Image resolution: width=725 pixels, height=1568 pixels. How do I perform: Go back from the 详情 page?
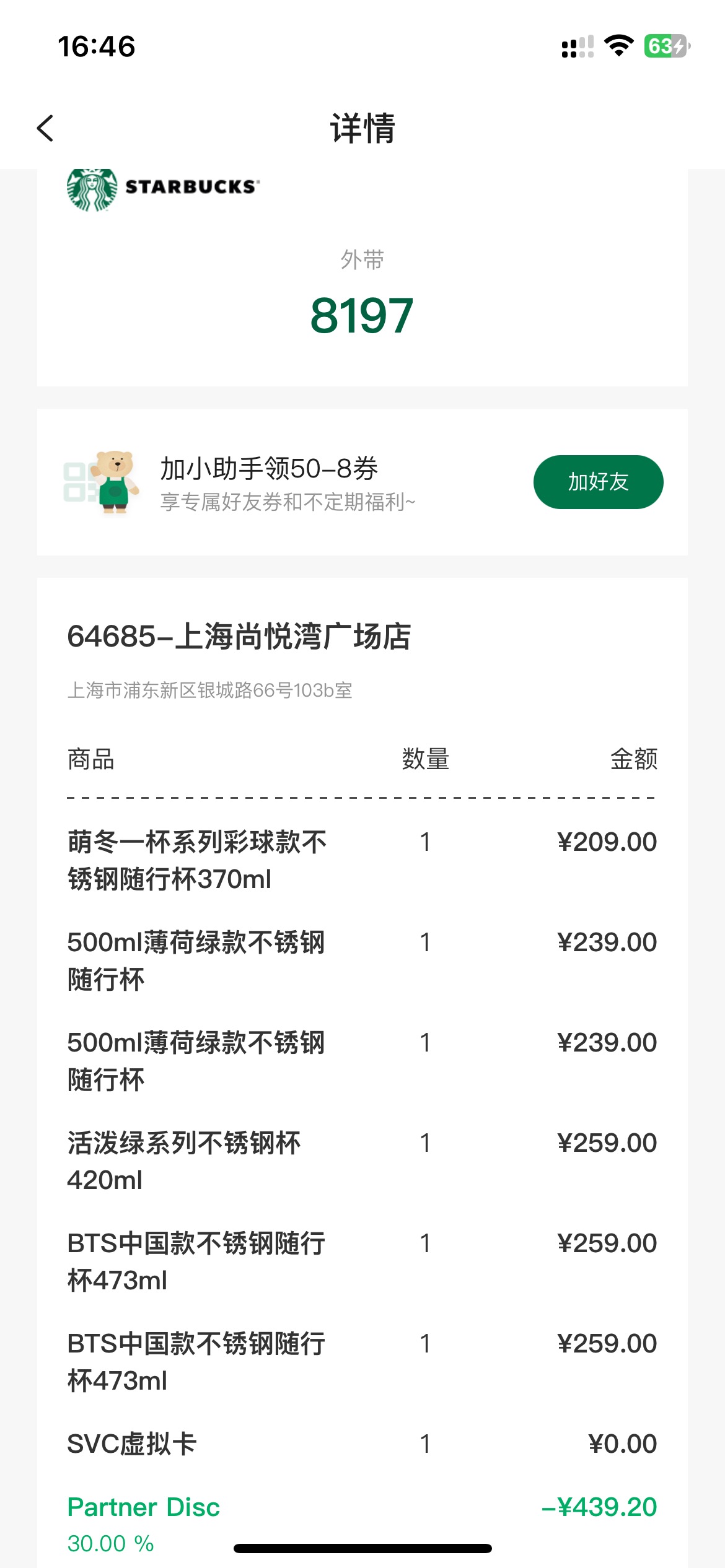point(45,128)
